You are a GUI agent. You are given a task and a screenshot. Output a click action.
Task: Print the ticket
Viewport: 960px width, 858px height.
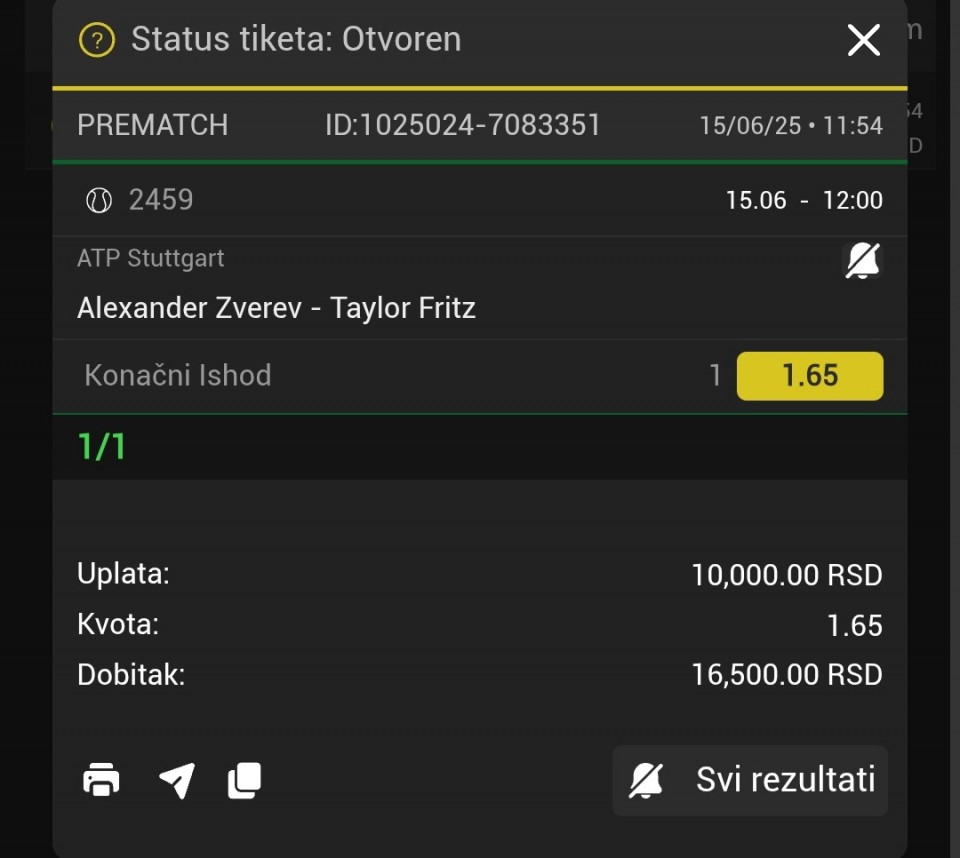tap(101, 780)
